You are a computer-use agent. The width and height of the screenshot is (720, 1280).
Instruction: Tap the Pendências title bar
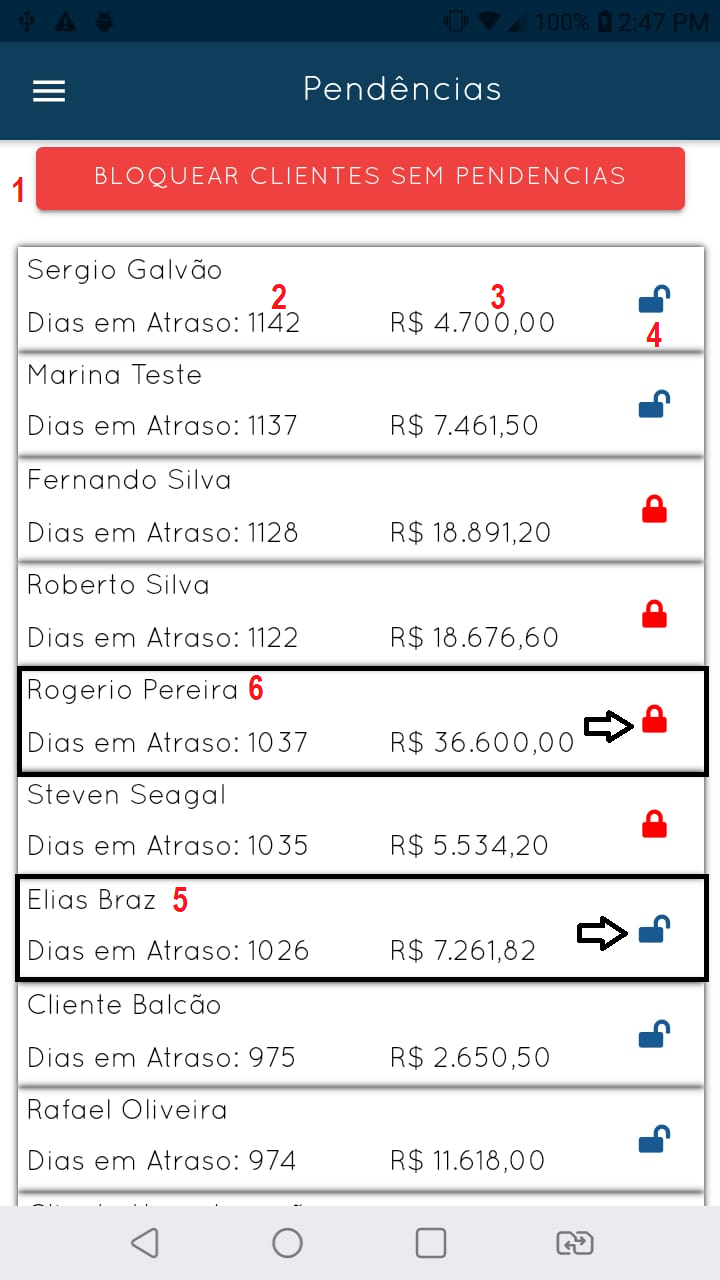401,89
